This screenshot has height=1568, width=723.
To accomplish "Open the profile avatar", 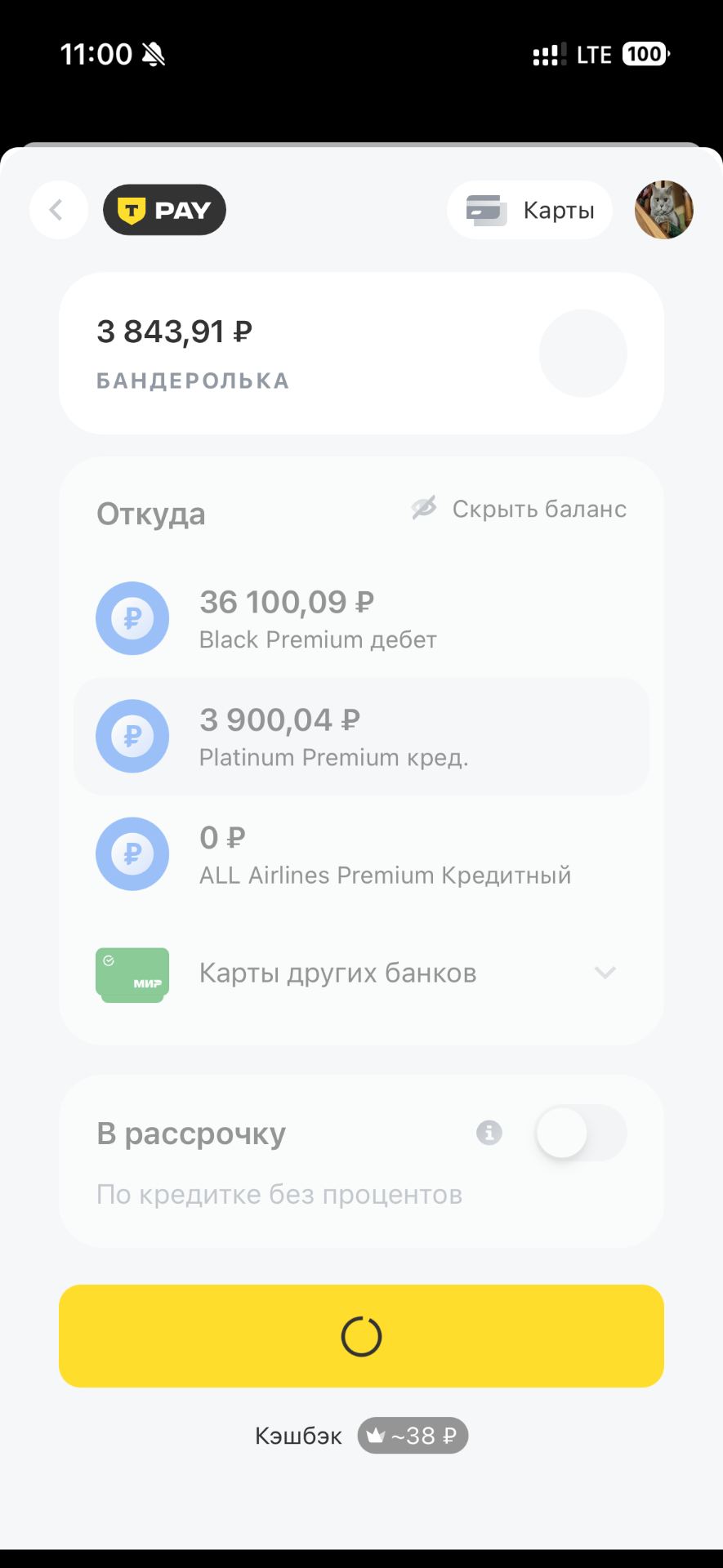I will 663,211.
